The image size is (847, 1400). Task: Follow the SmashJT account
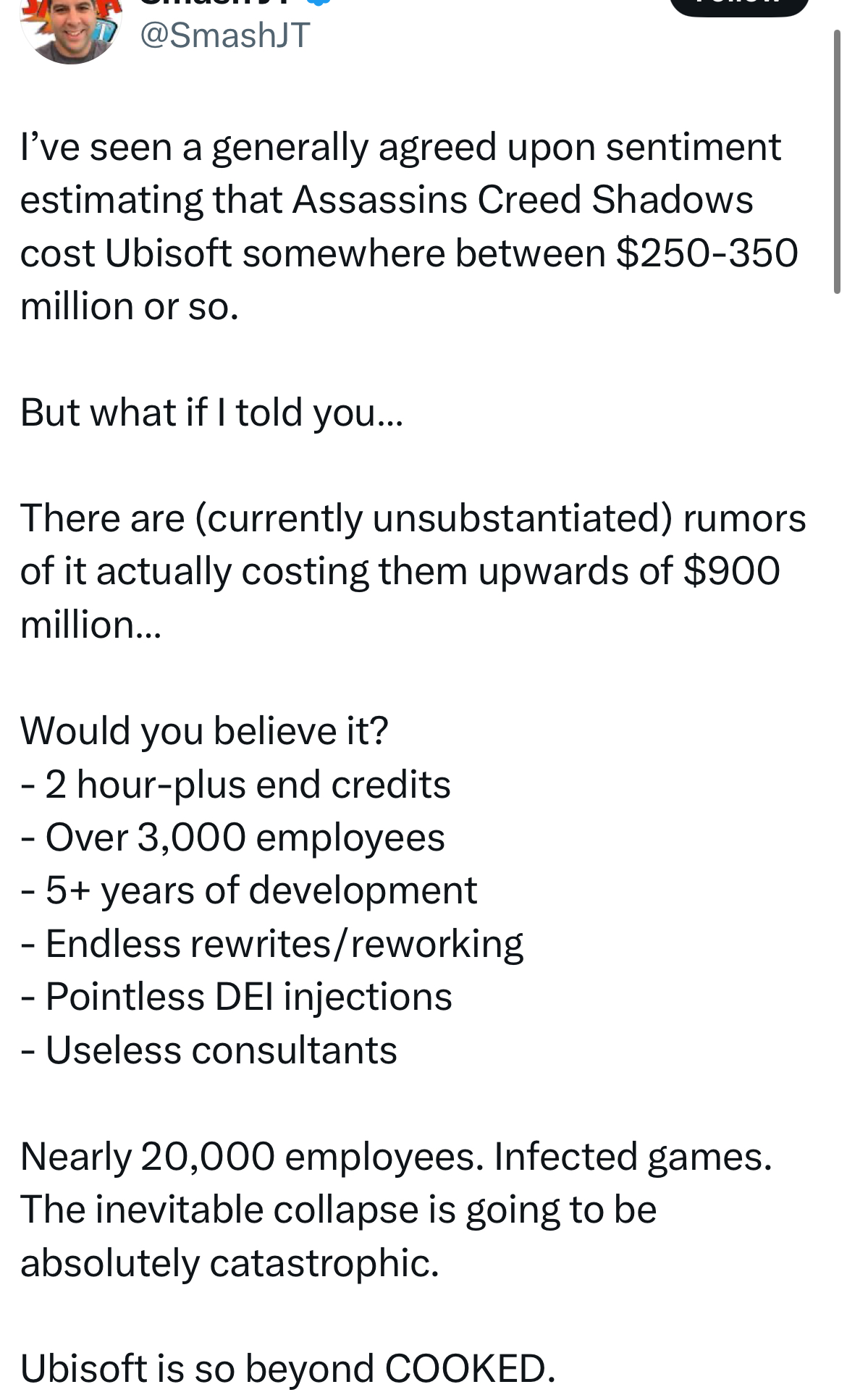click(739, 6)
